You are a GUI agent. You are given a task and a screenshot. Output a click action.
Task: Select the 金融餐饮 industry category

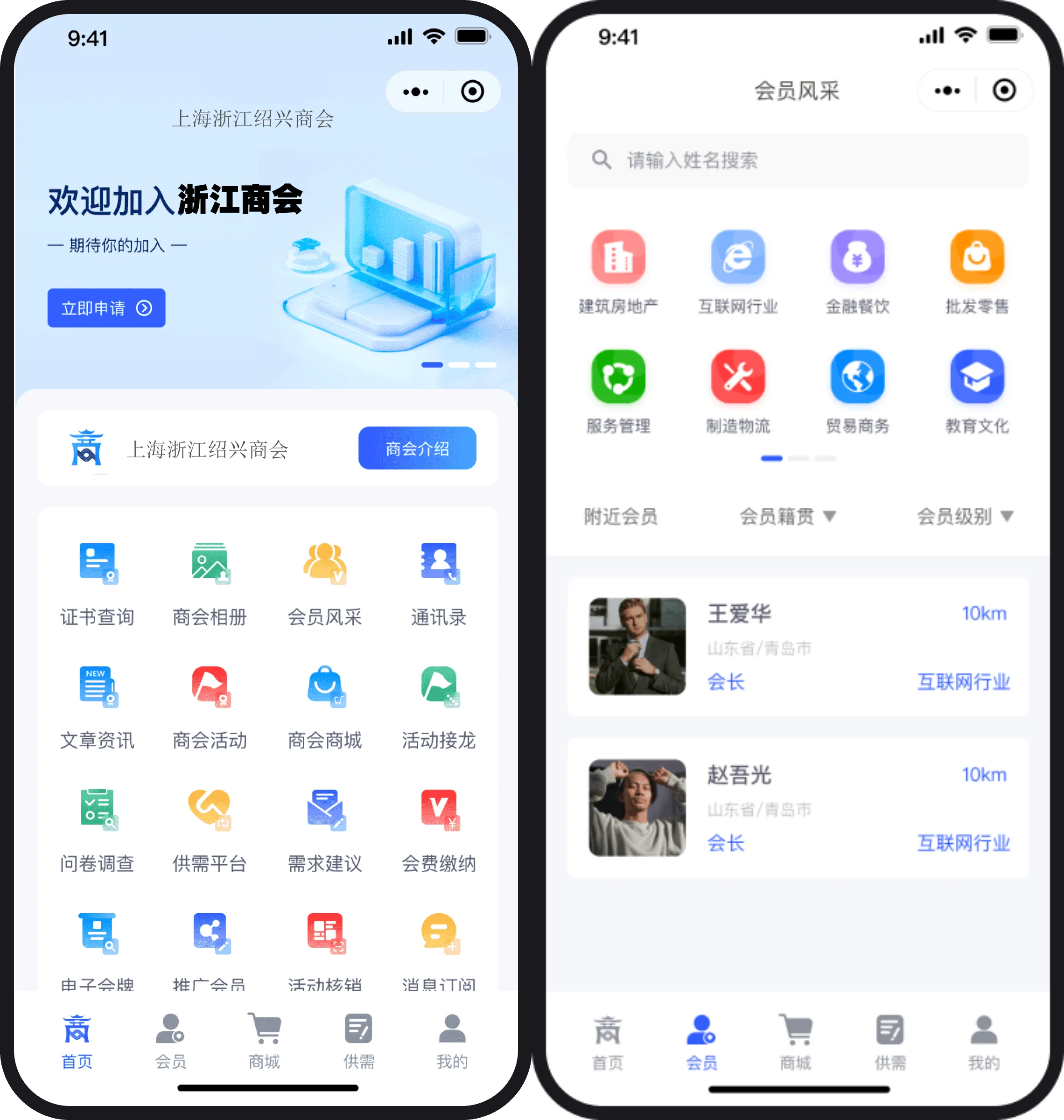(x=857, y=272)
